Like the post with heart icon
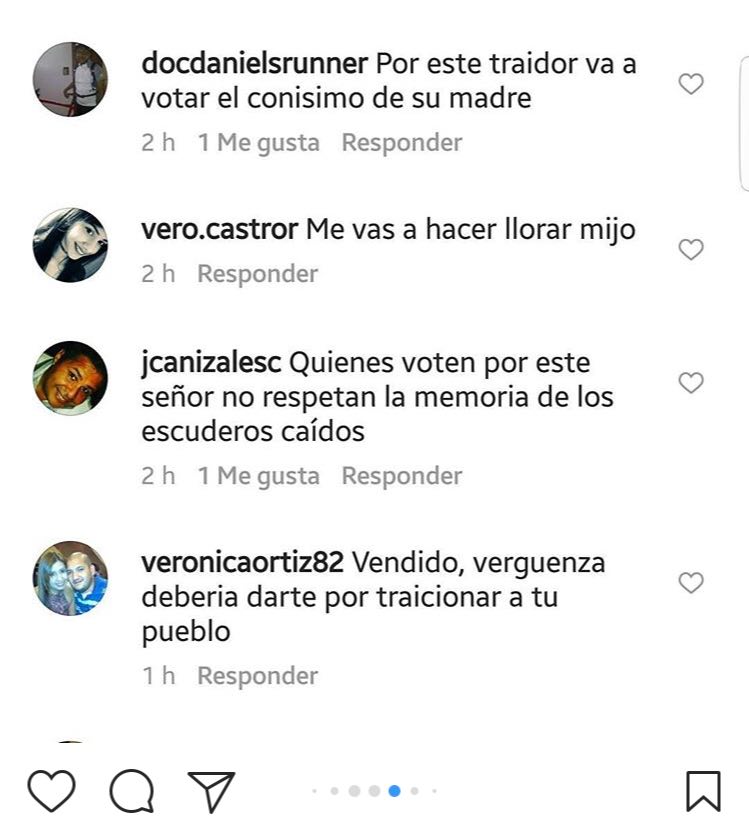 coord(51,791)
